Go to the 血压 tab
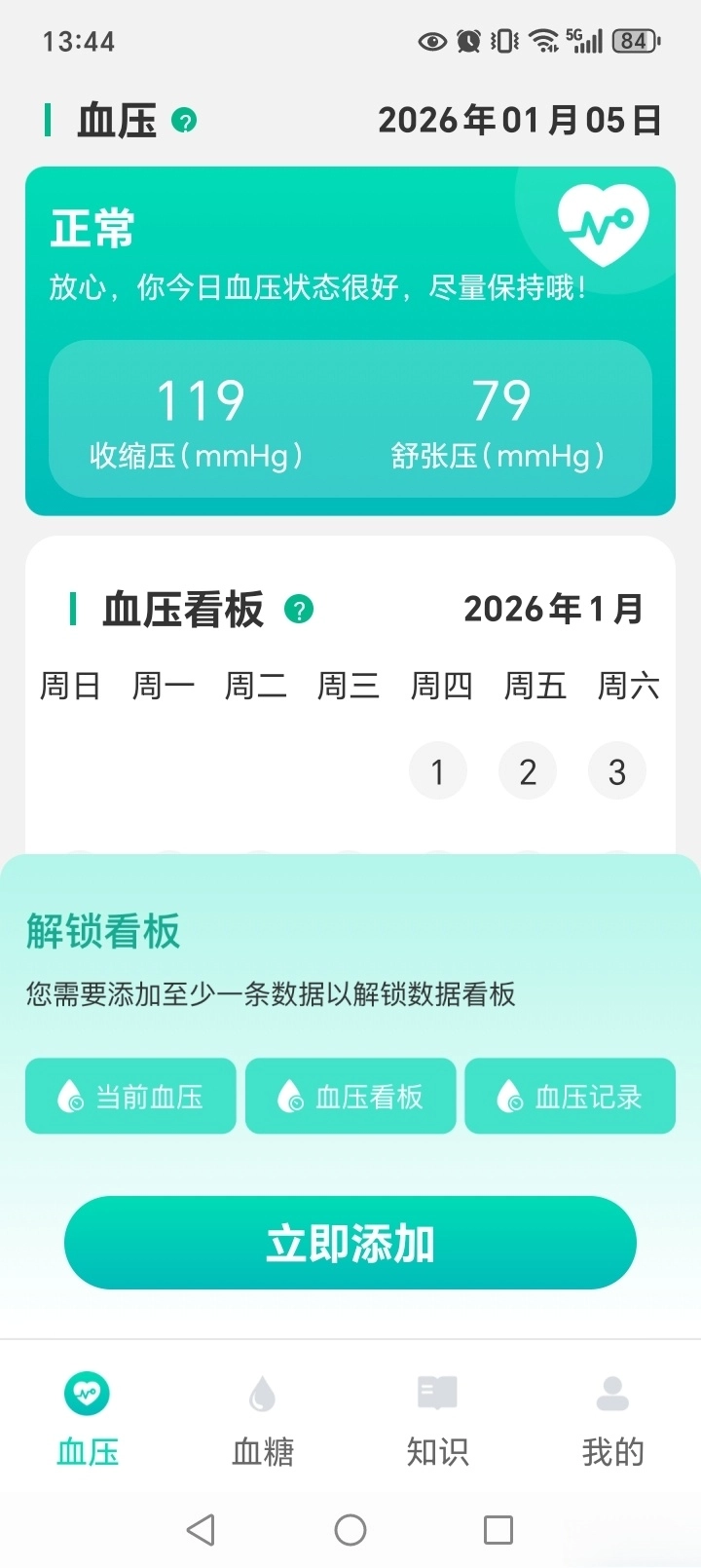The height and width of the screenshot is (1568, 701). pyautogui.click(x=88, y=1420)
